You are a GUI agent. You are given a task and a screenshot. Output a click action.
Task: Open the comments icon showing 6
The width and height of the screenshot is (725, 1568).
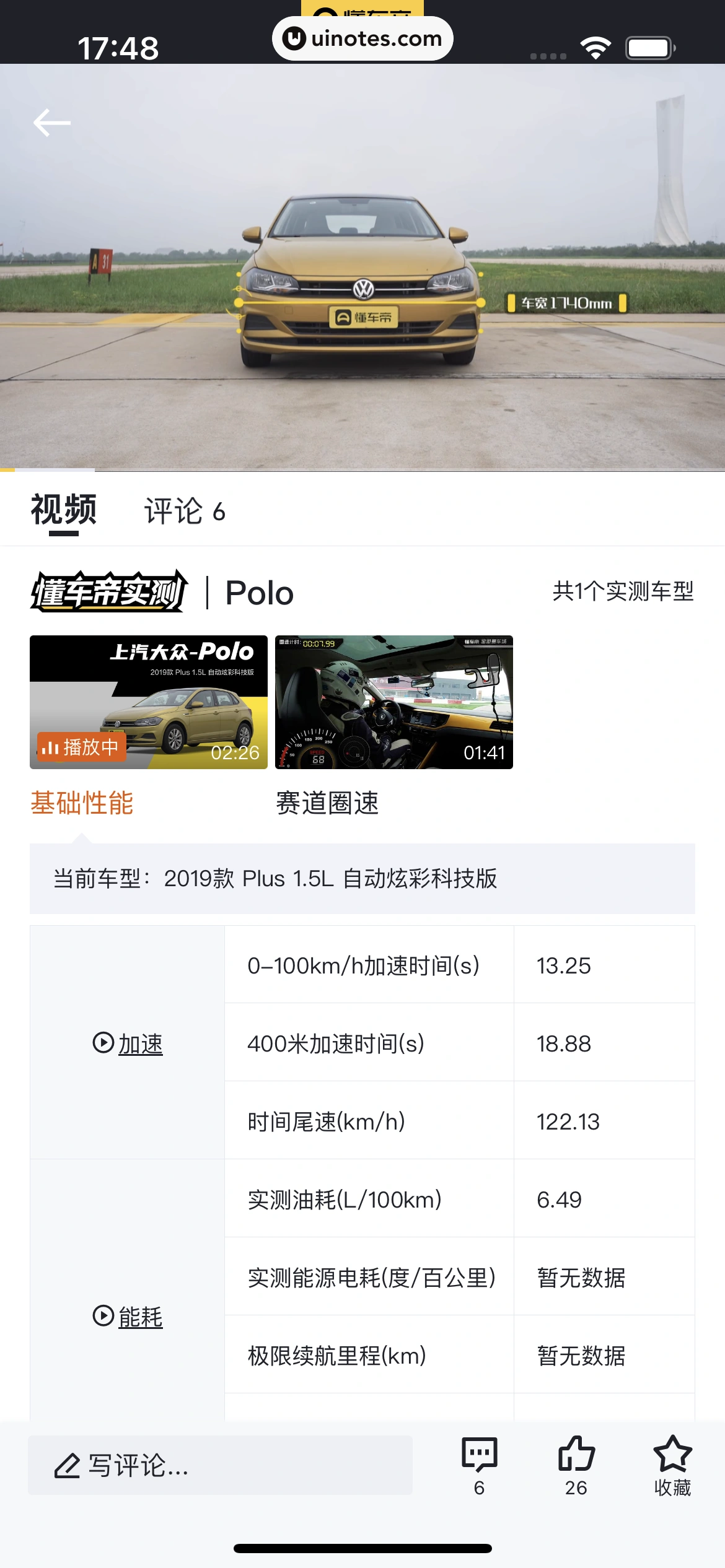[479, 1465]
